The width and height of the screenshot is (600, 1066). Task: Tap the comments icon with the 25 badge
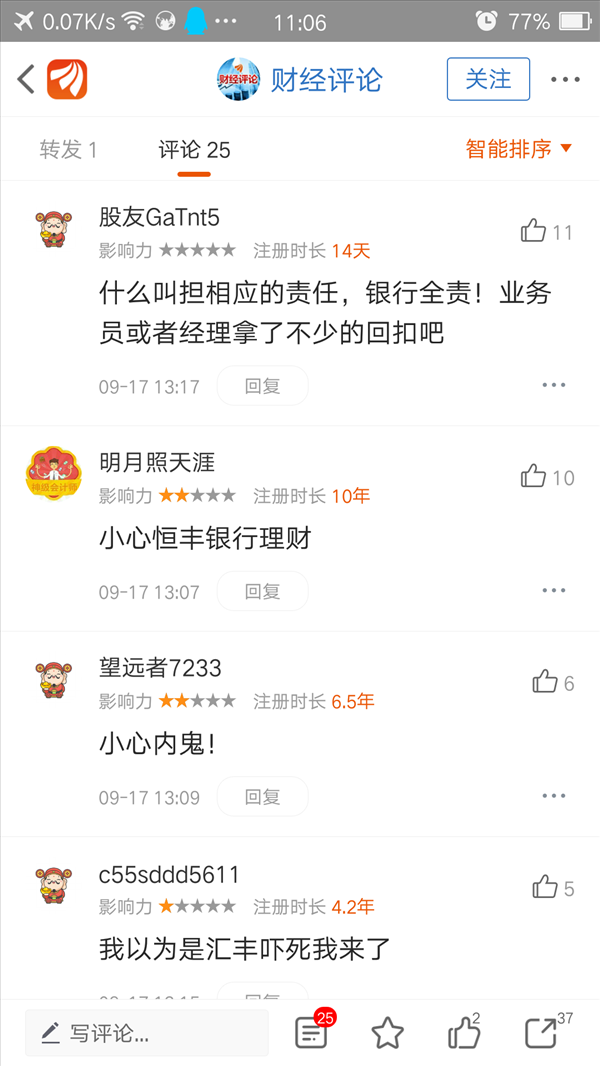(x=312, y=1033)
